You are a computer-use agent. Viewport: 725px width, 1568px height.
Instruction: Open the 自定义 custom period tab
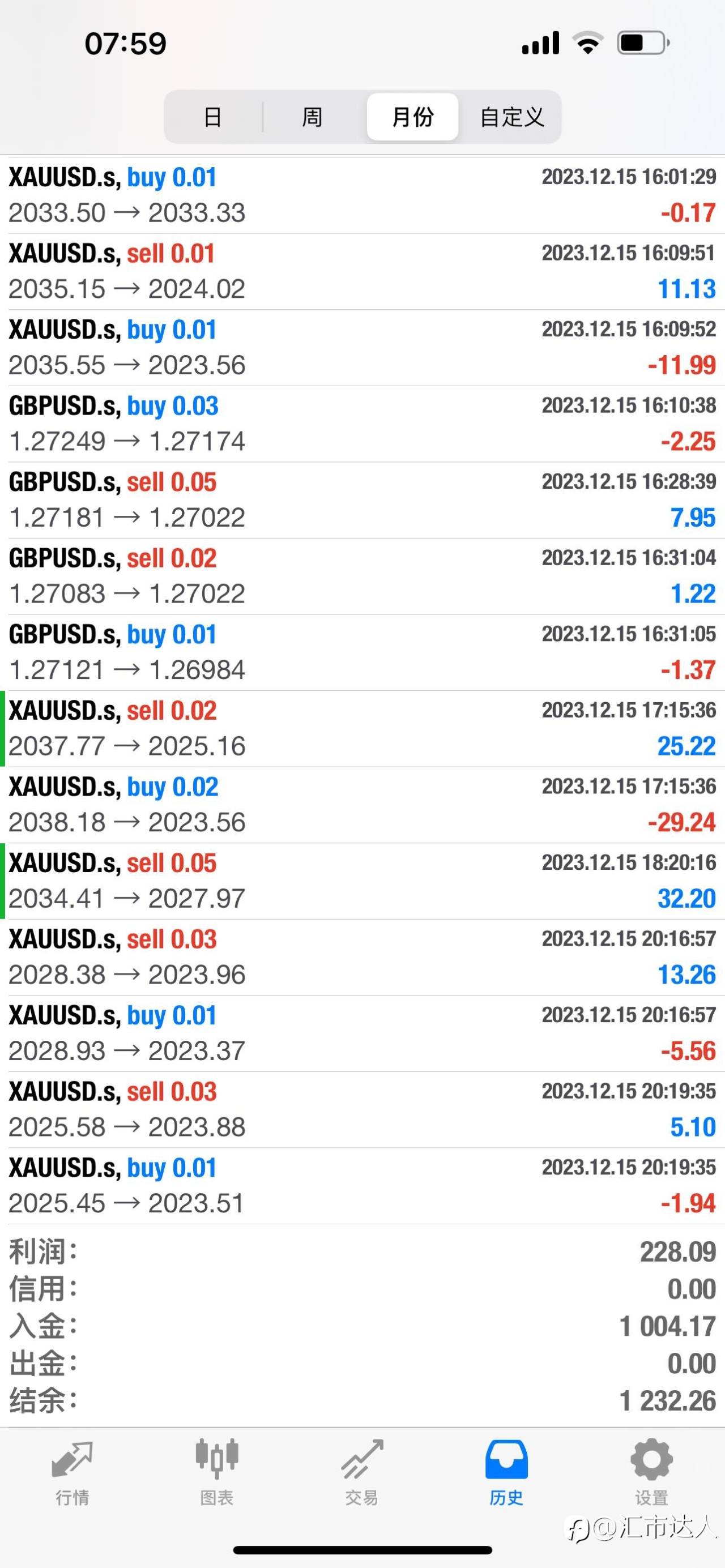[511, 117]
